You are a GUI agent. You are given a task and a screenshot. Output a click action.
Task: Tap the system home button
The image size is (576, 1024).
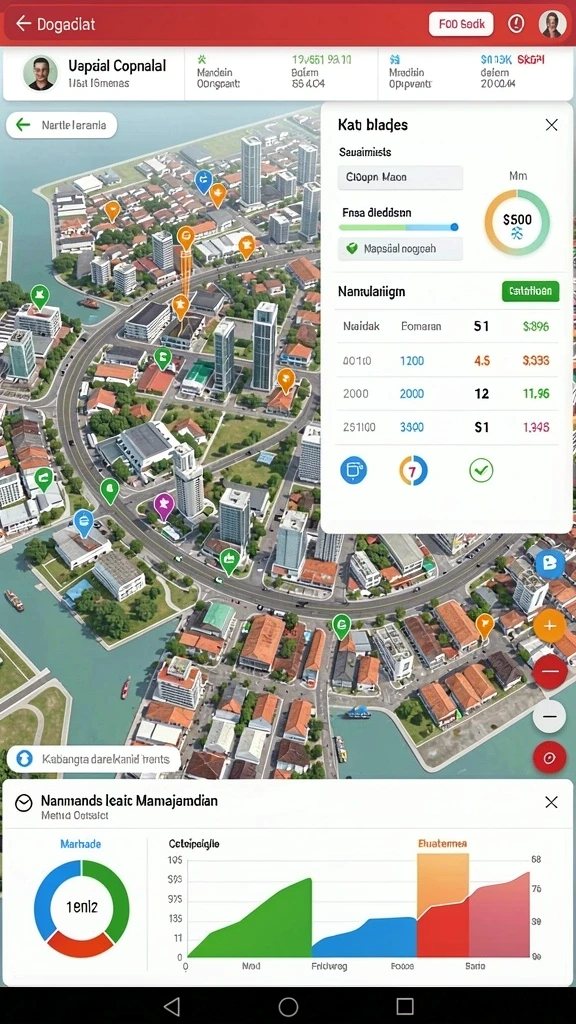pos(288,1006)
